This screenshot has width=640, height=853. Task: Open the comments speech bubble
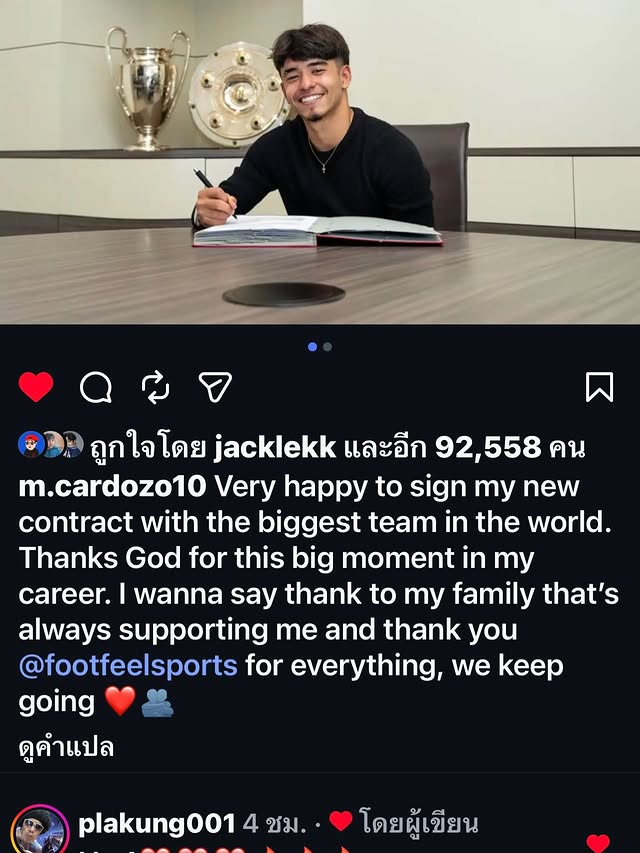pos(96,387)
